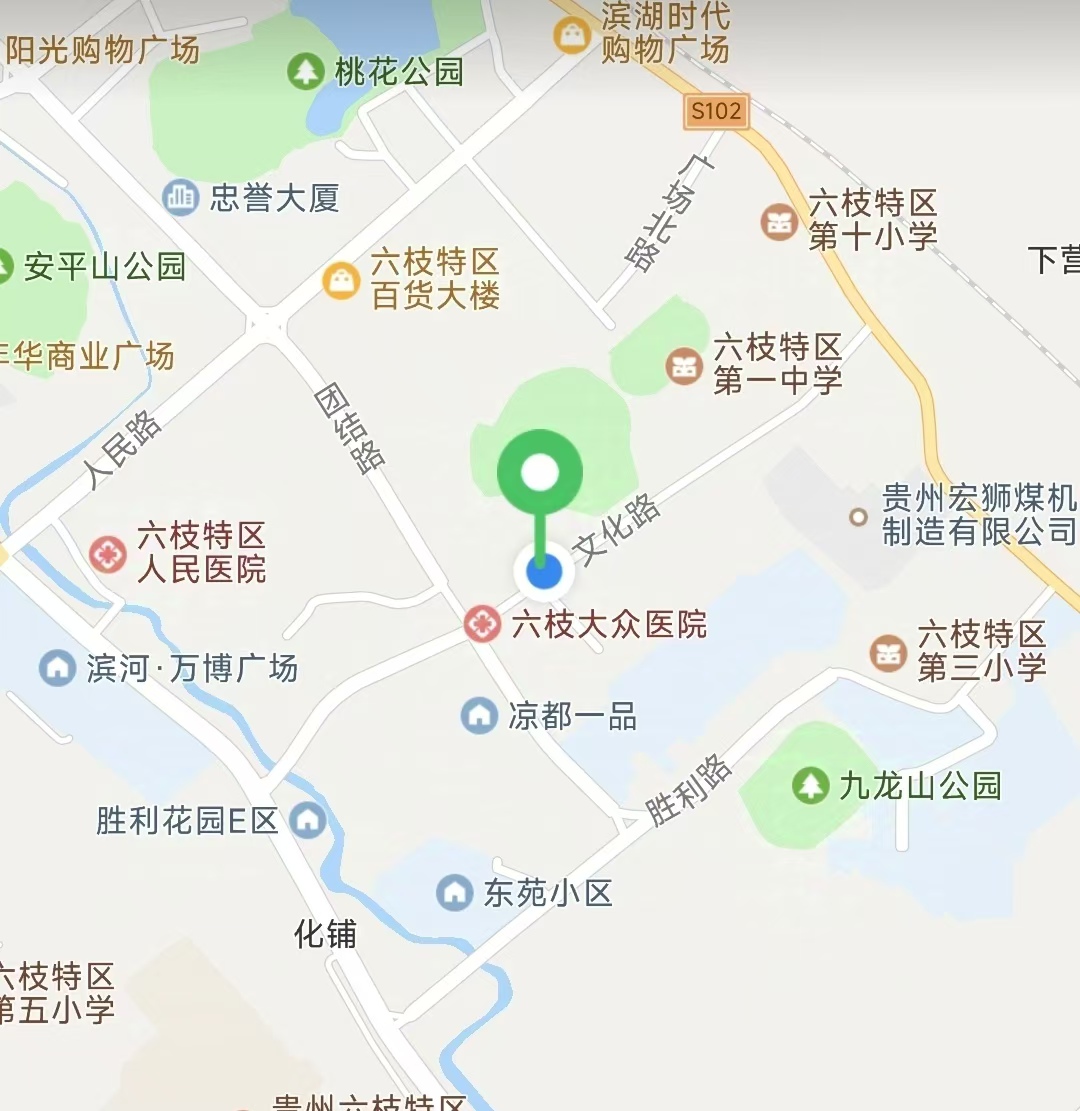1080x1111 pixels.
Task: Select the 六枝大众医院 hospital marker
Action: [482, 624]
